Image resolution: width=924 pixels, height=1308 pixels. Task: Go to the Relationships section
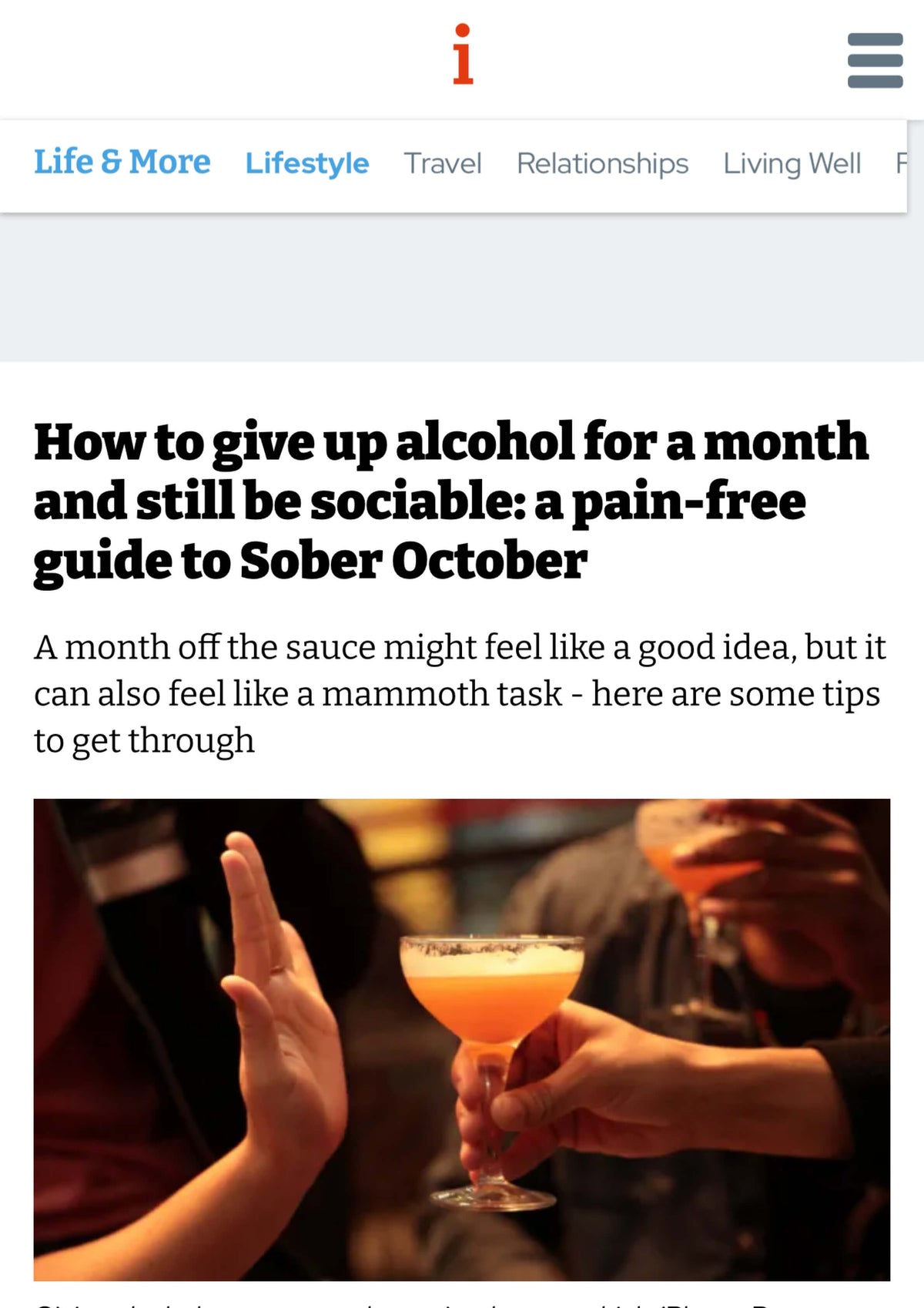[x=602, y=163]
